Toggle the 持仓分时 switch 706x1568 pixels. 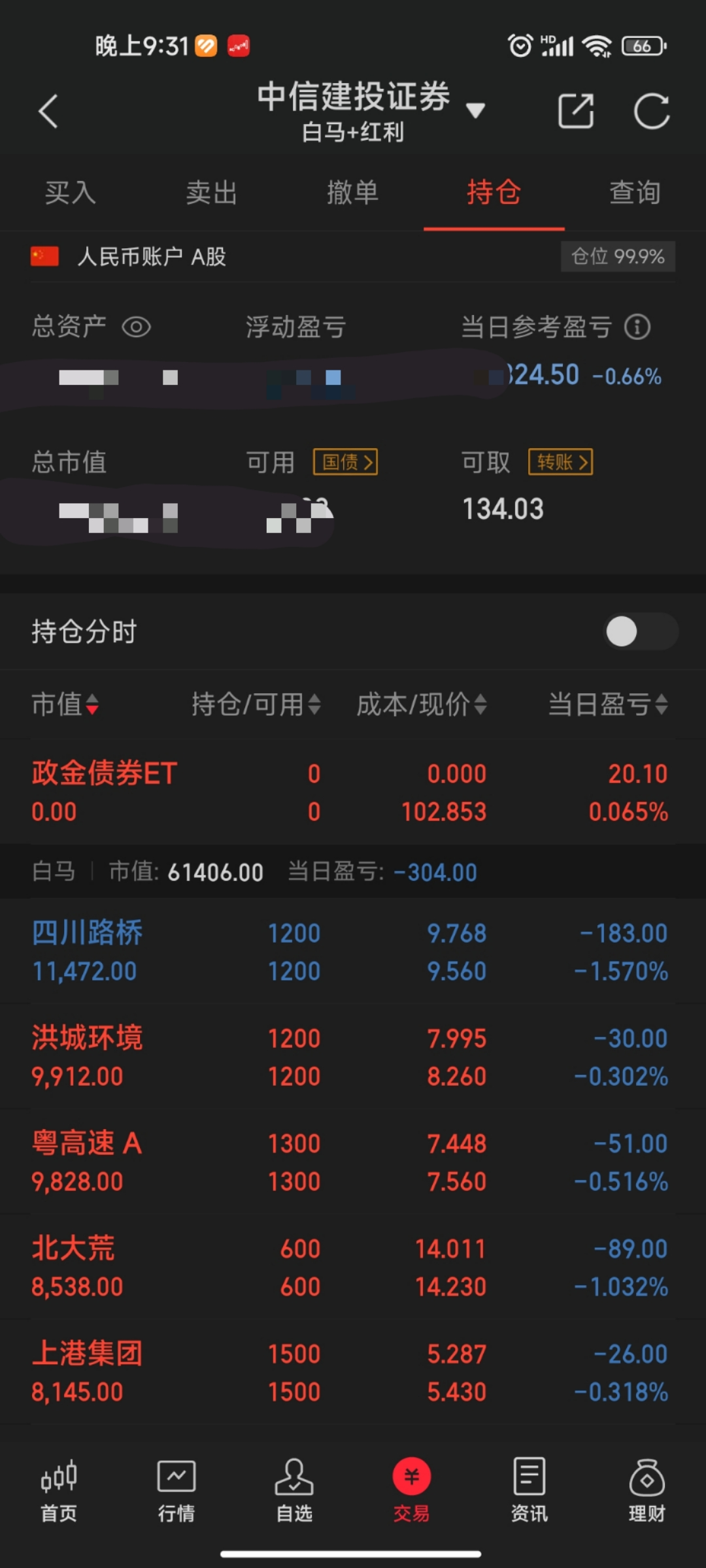(x=641, y=631)
